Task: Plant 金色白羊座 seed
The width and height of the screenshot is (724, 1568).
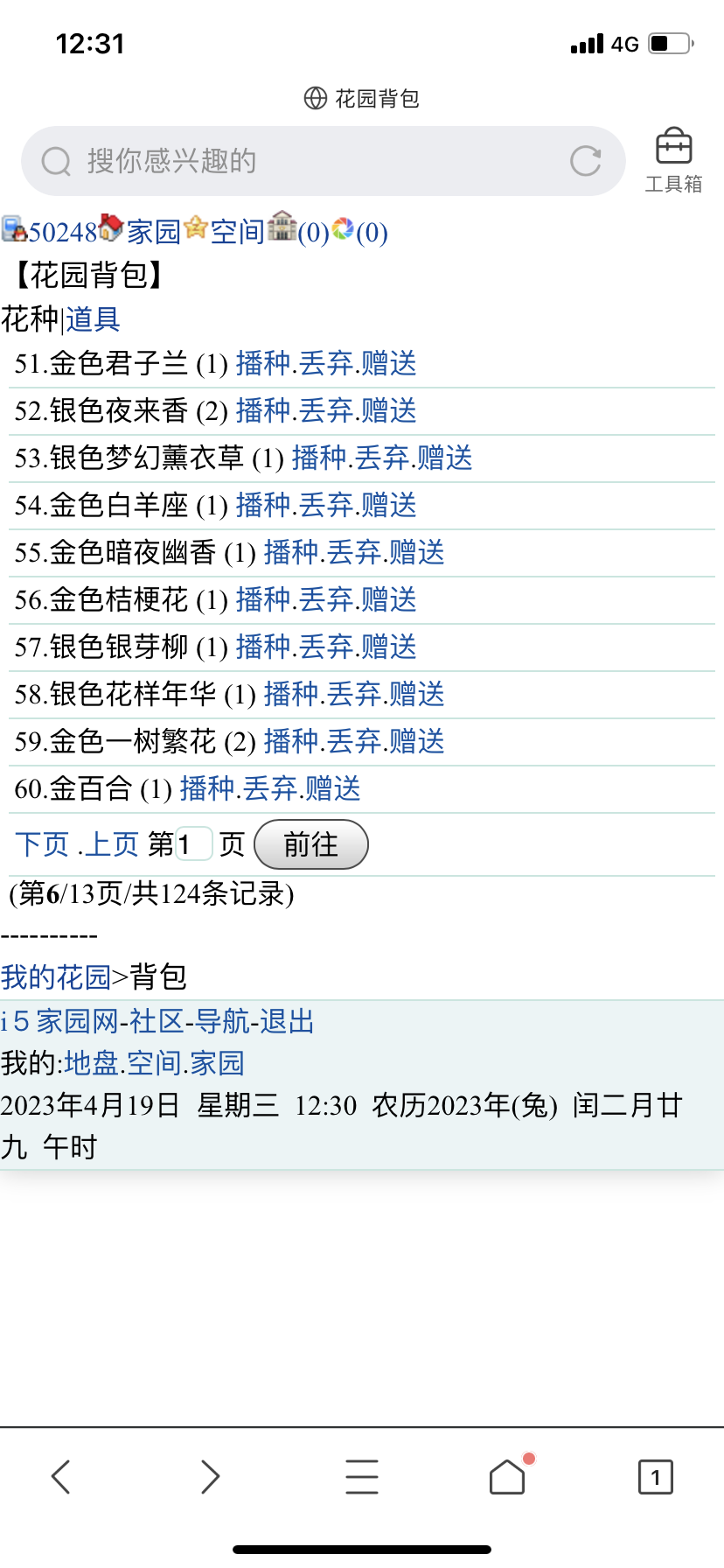Action: [262, 506]
